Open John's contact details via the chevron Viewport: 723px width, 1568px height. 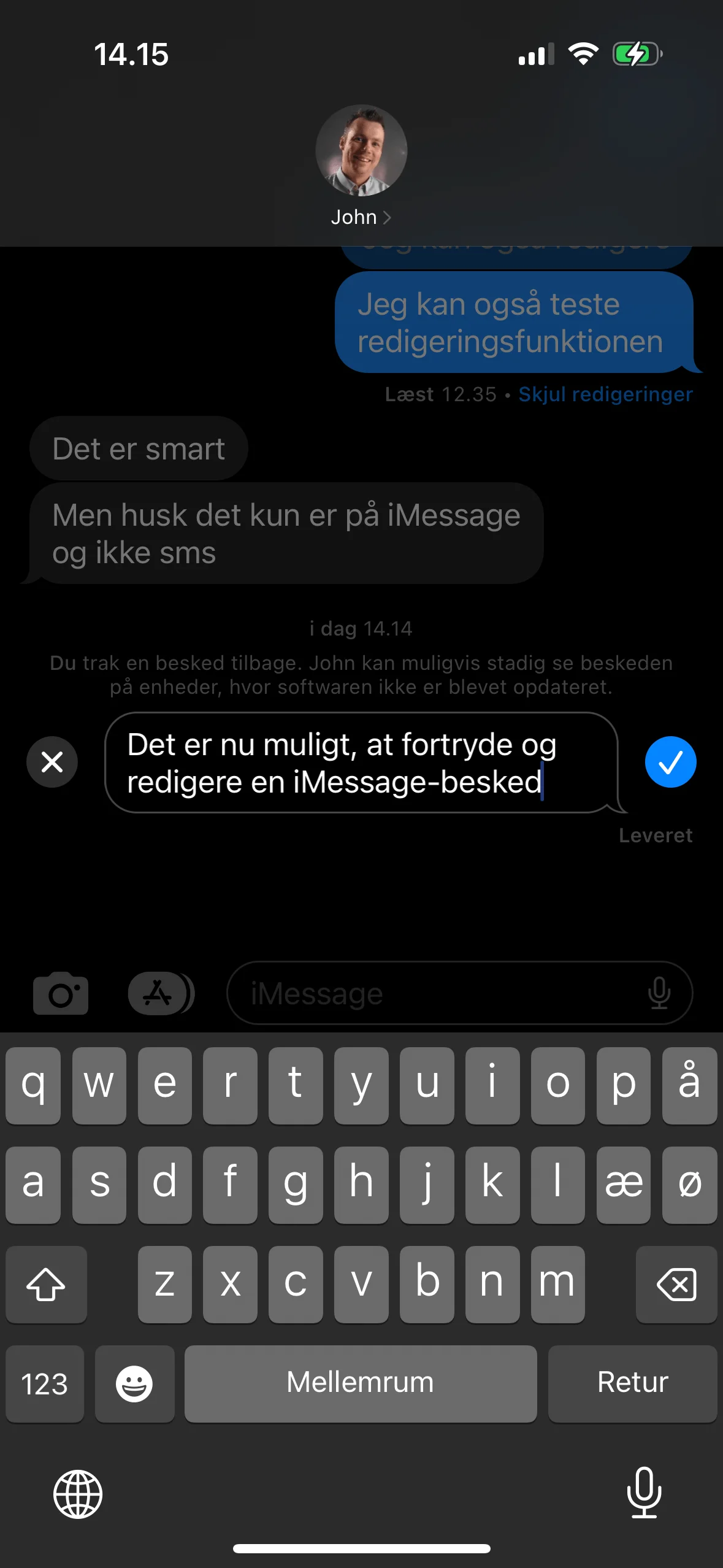[388, 217]
